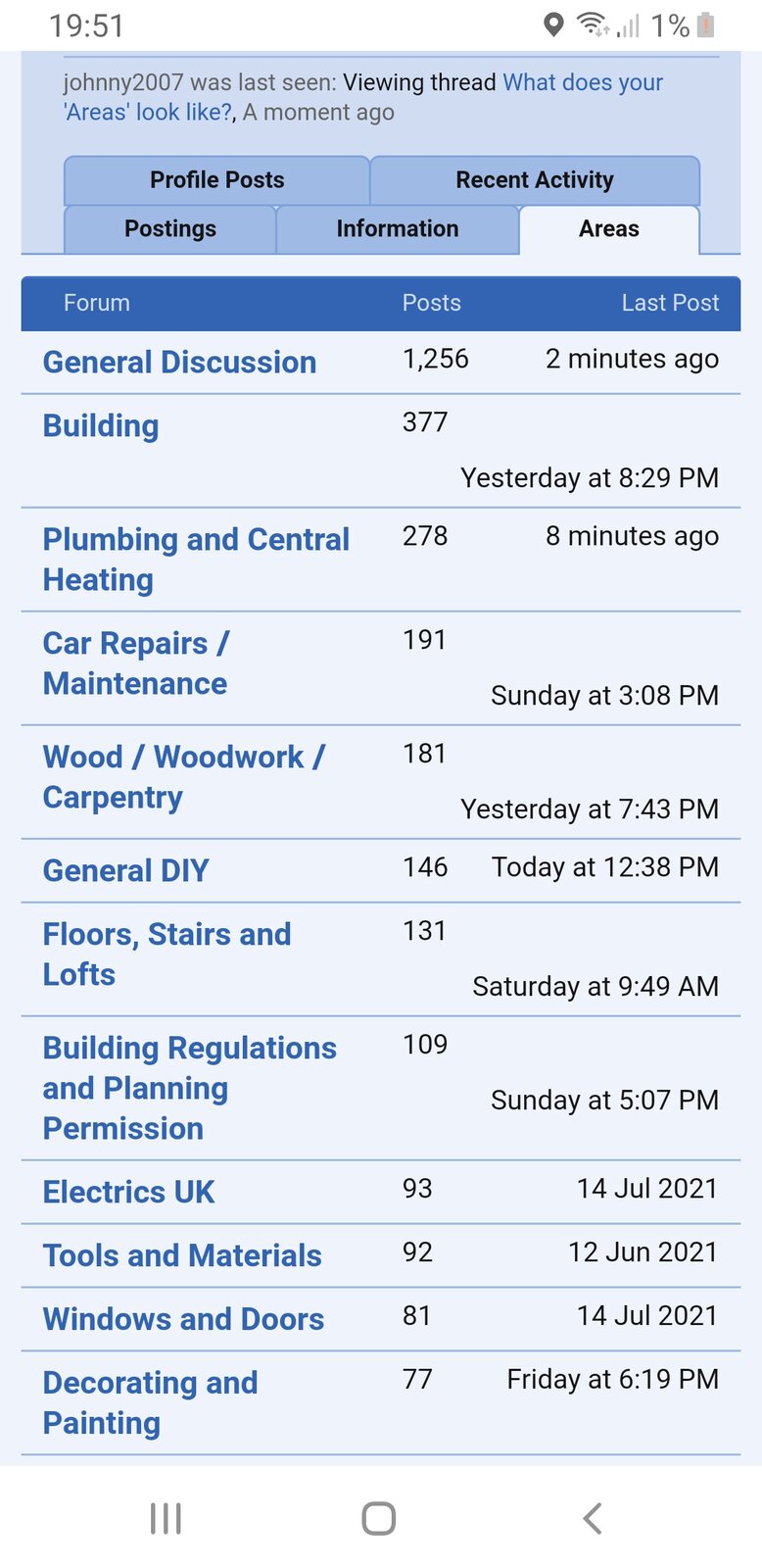Switch to the Recent Activity tab
The width and height of the screenshot is (762, 1568).
tap(535, 179)
